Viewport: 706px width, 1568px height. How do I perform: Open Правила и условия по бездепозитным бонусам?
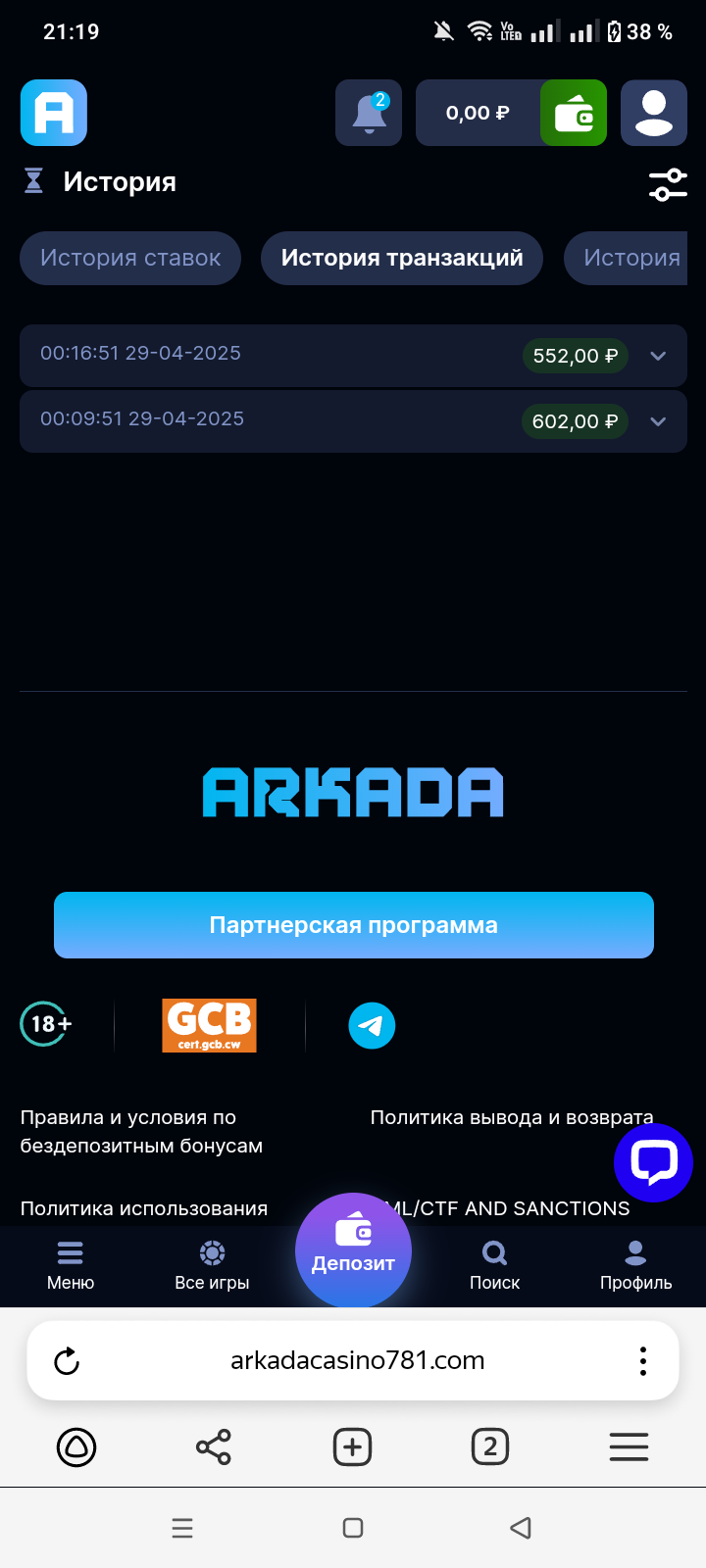pos(141,1131)
